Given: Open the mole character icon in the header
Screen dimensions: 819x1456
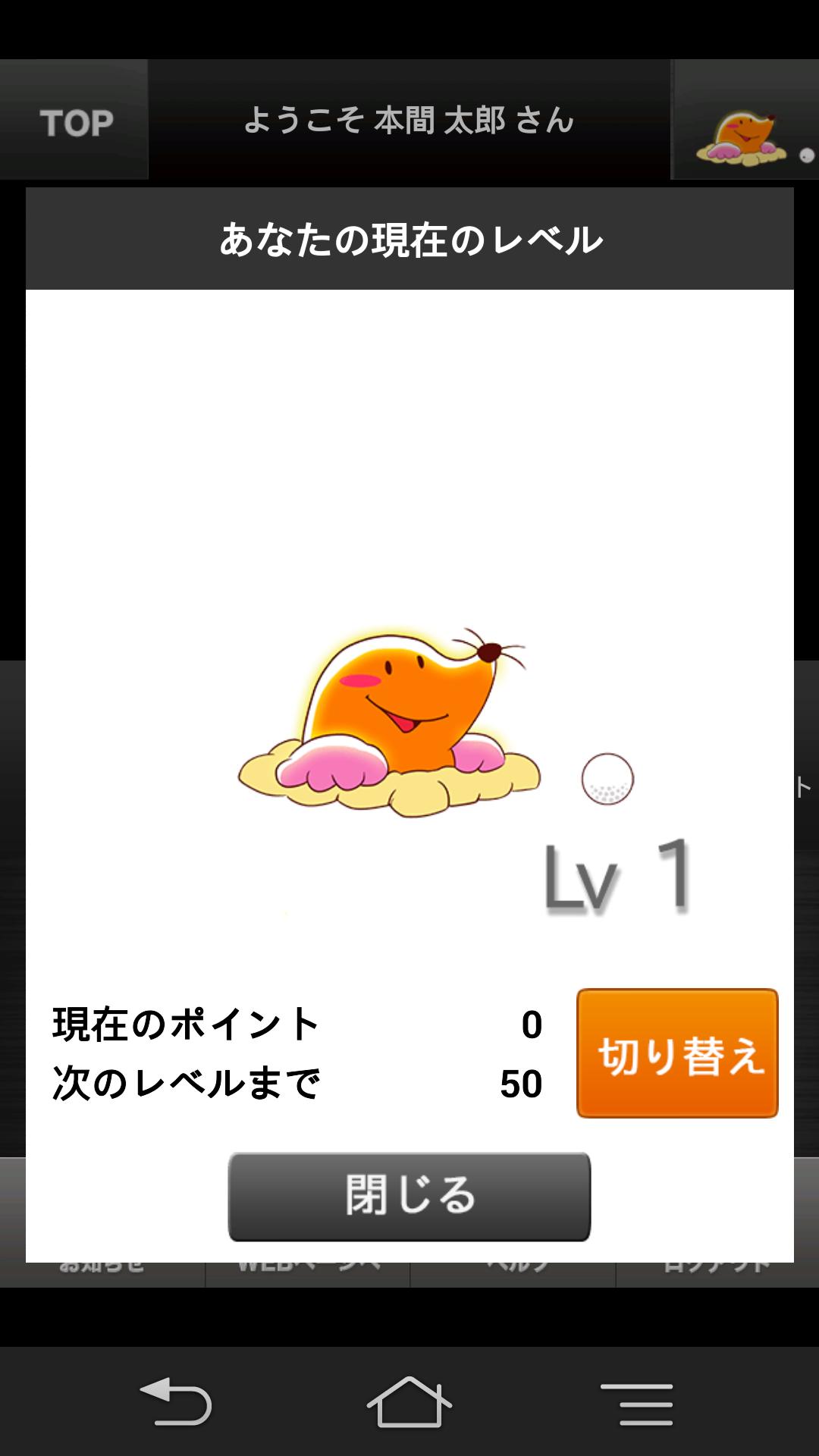Looking at the screenshot, I should pyautogui.click(x=745, y=121).
